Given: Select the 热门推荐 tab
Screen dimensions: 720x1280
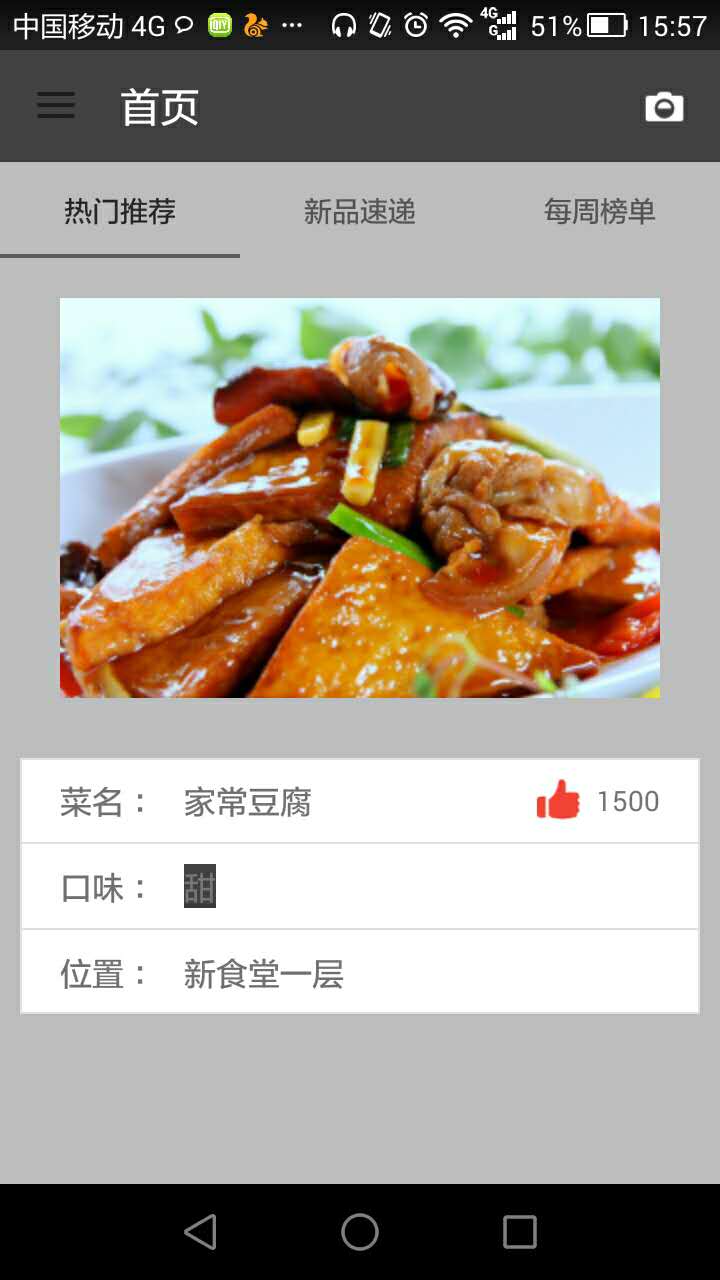Looking at the screenshot, I should pos(120,211).
